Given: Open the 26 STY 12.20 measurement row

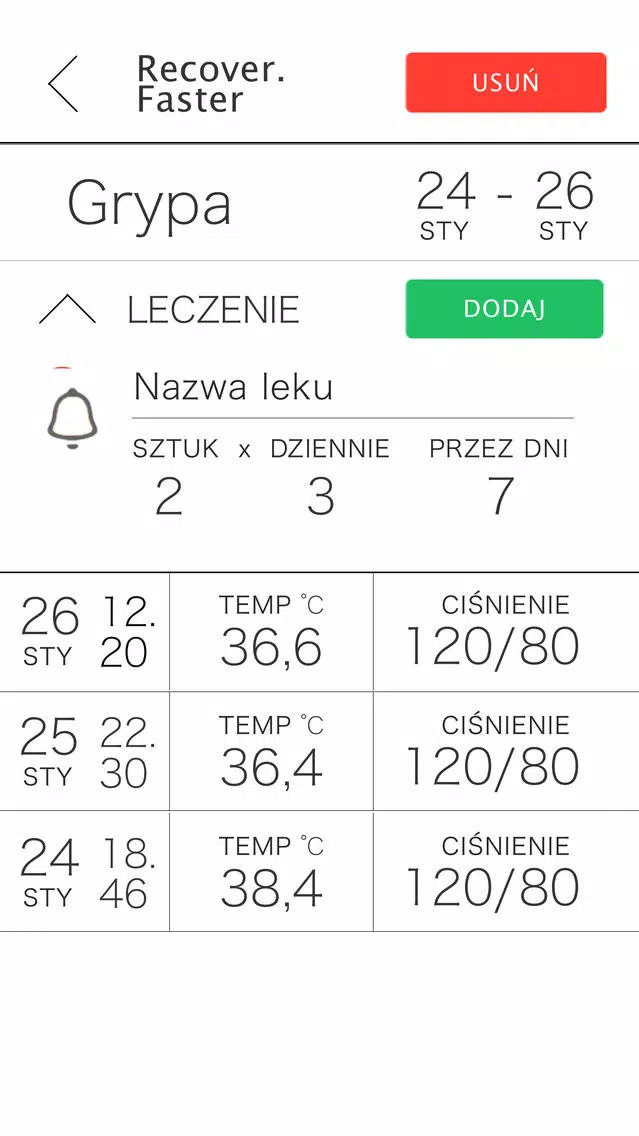Looking at the screenshot, I should pyautogui.click(x=320, y=632).
